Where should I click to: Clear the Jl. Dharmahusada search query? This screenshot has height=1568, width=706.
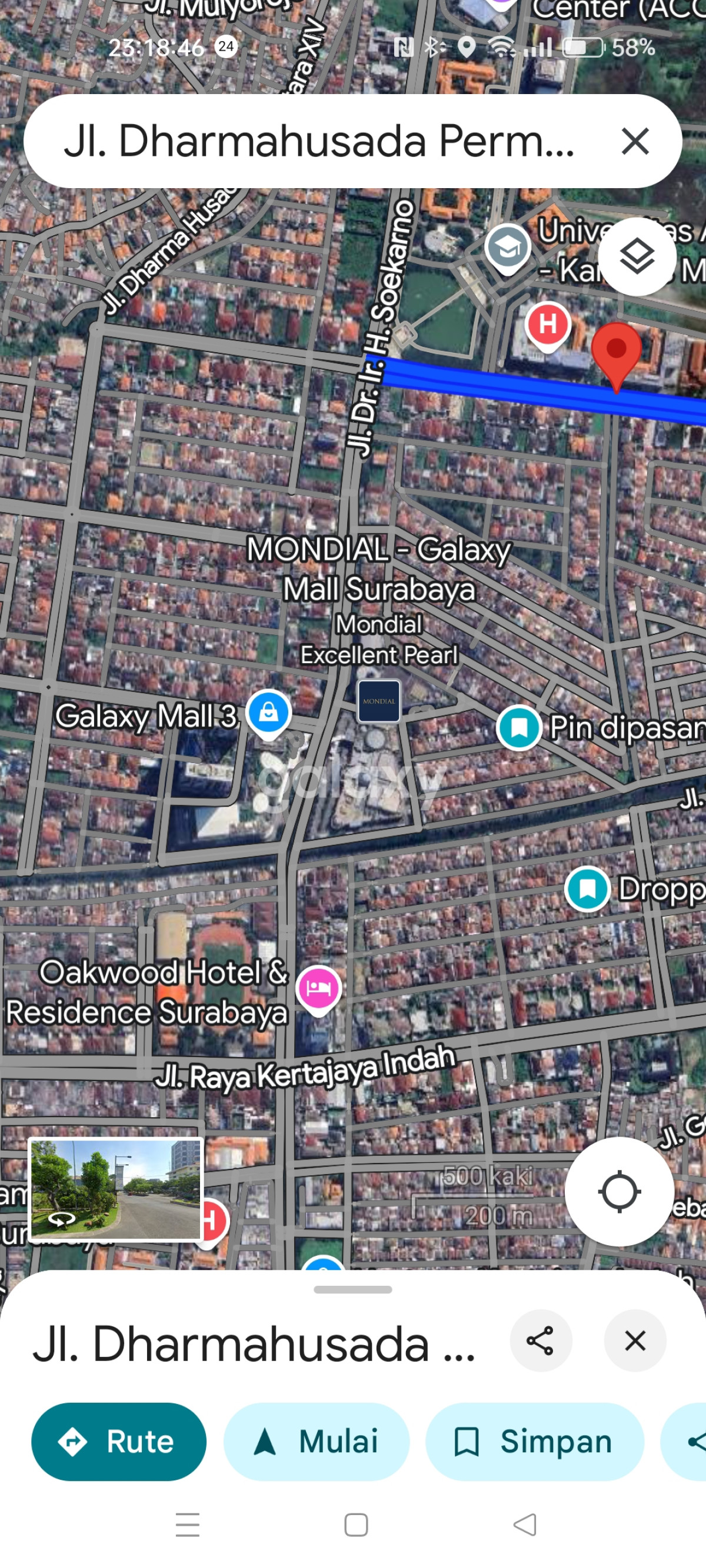[x=635, y=141]
